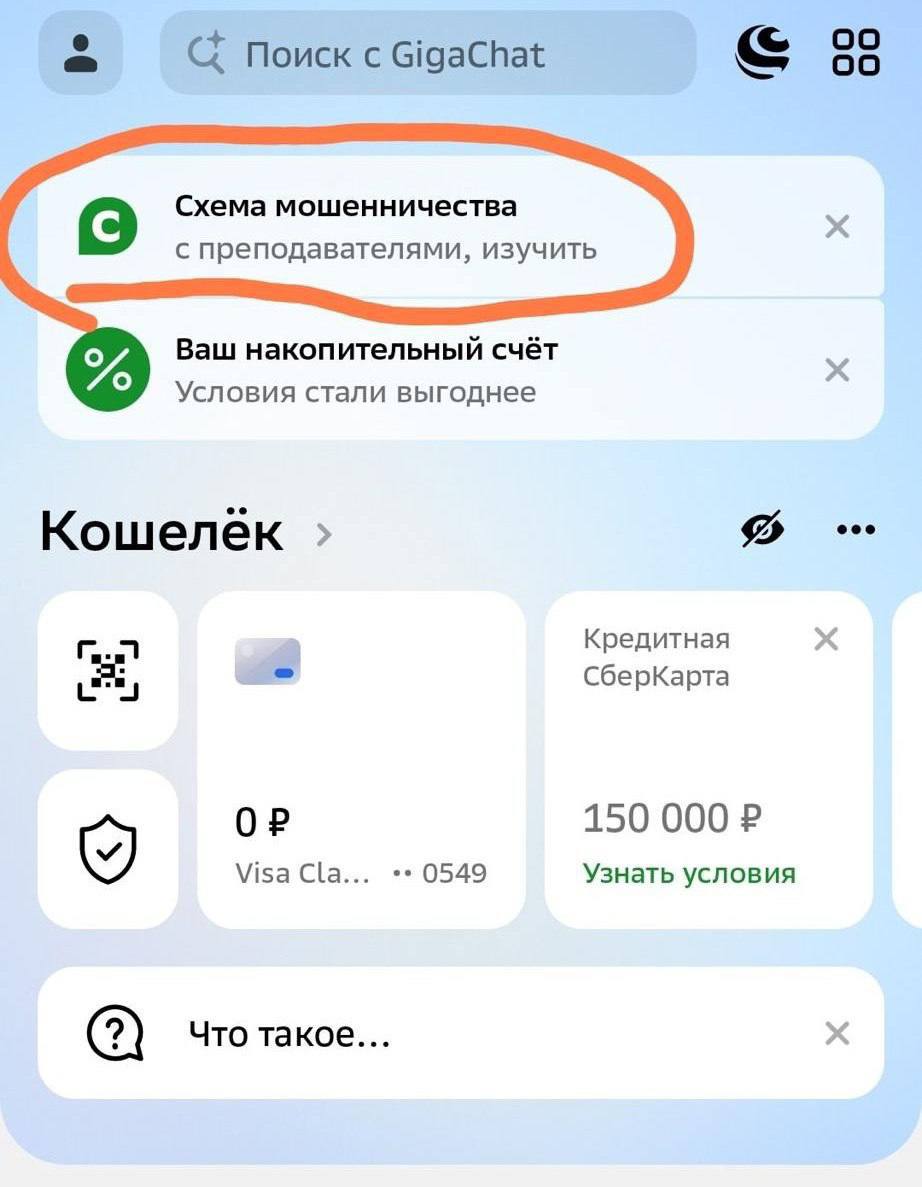Image resolution: width=922 pixels, height=1187 pixels.
Task: Open the QR code scanner
Action: (x=108, y=670)
